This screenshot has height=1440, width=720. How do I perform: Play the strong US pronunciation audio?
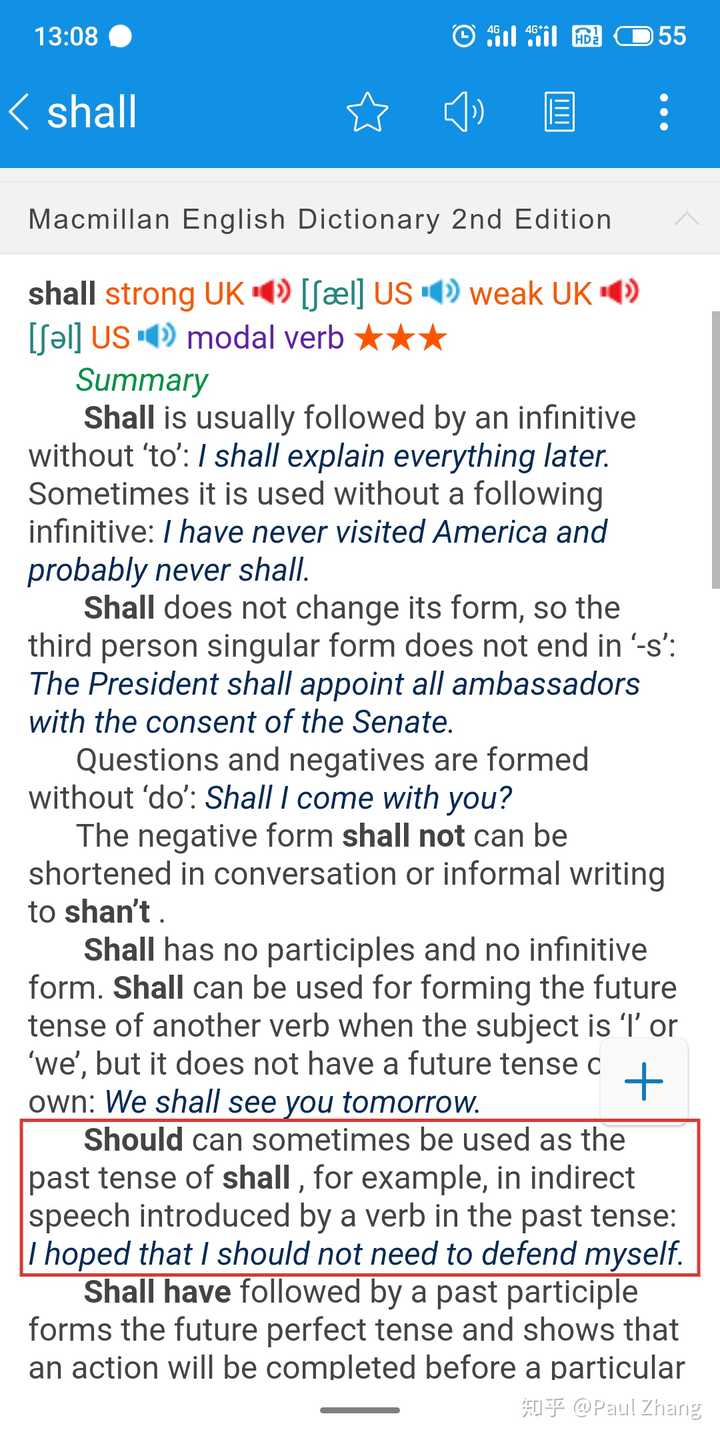point(441,293)
